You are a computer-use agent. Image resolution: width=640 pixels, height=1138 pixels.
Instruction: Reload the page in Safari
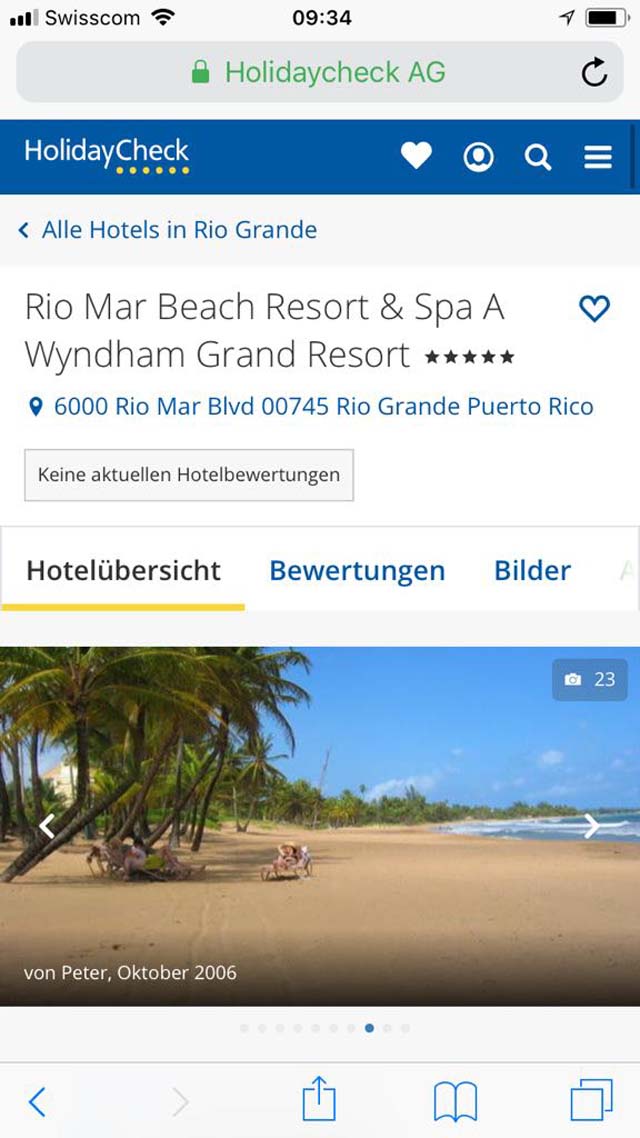(x=594, y=72)
